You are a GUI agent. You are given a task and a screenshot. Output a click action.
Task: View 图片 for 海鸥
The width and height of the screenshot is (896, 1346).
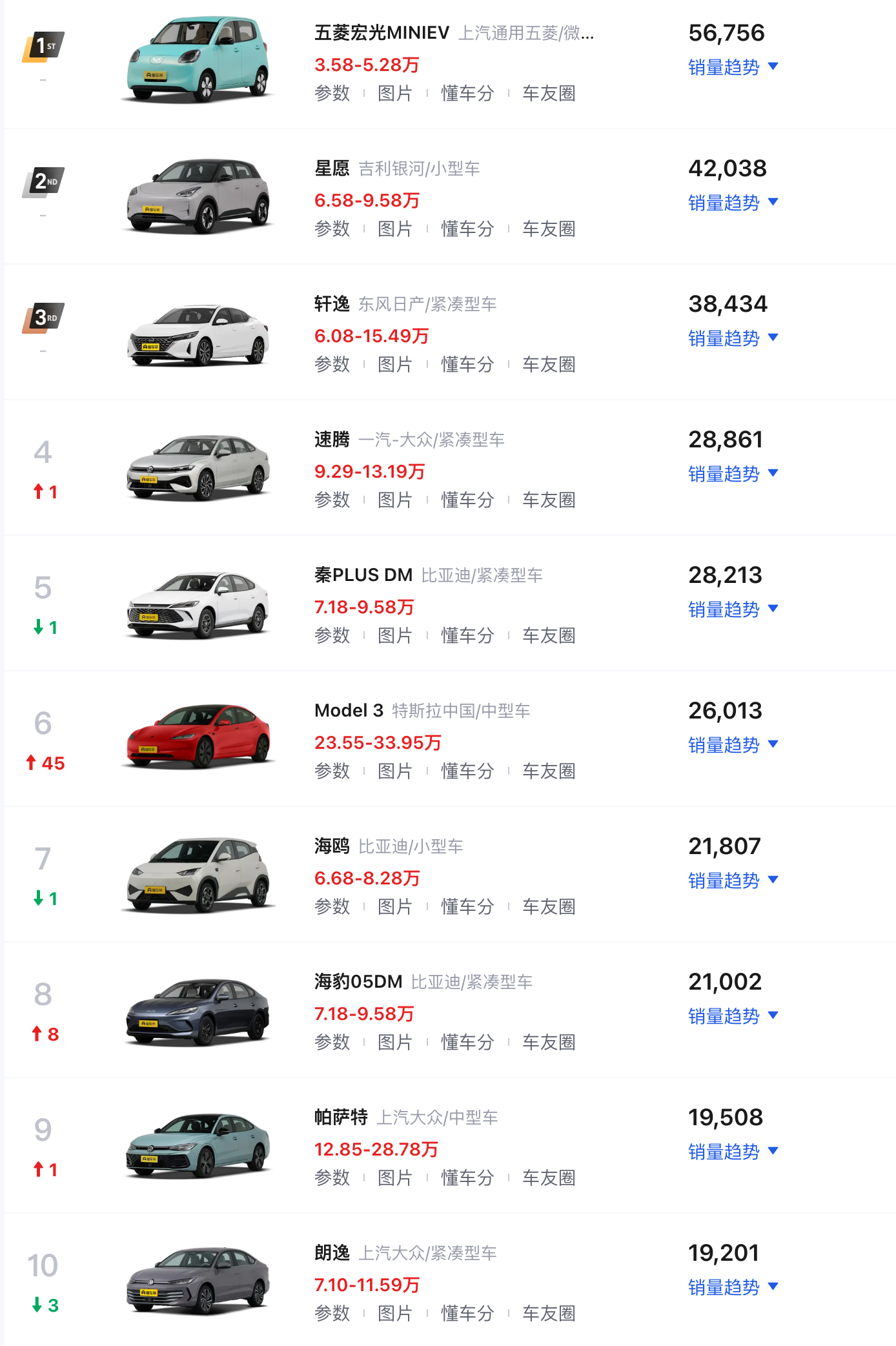394,907
